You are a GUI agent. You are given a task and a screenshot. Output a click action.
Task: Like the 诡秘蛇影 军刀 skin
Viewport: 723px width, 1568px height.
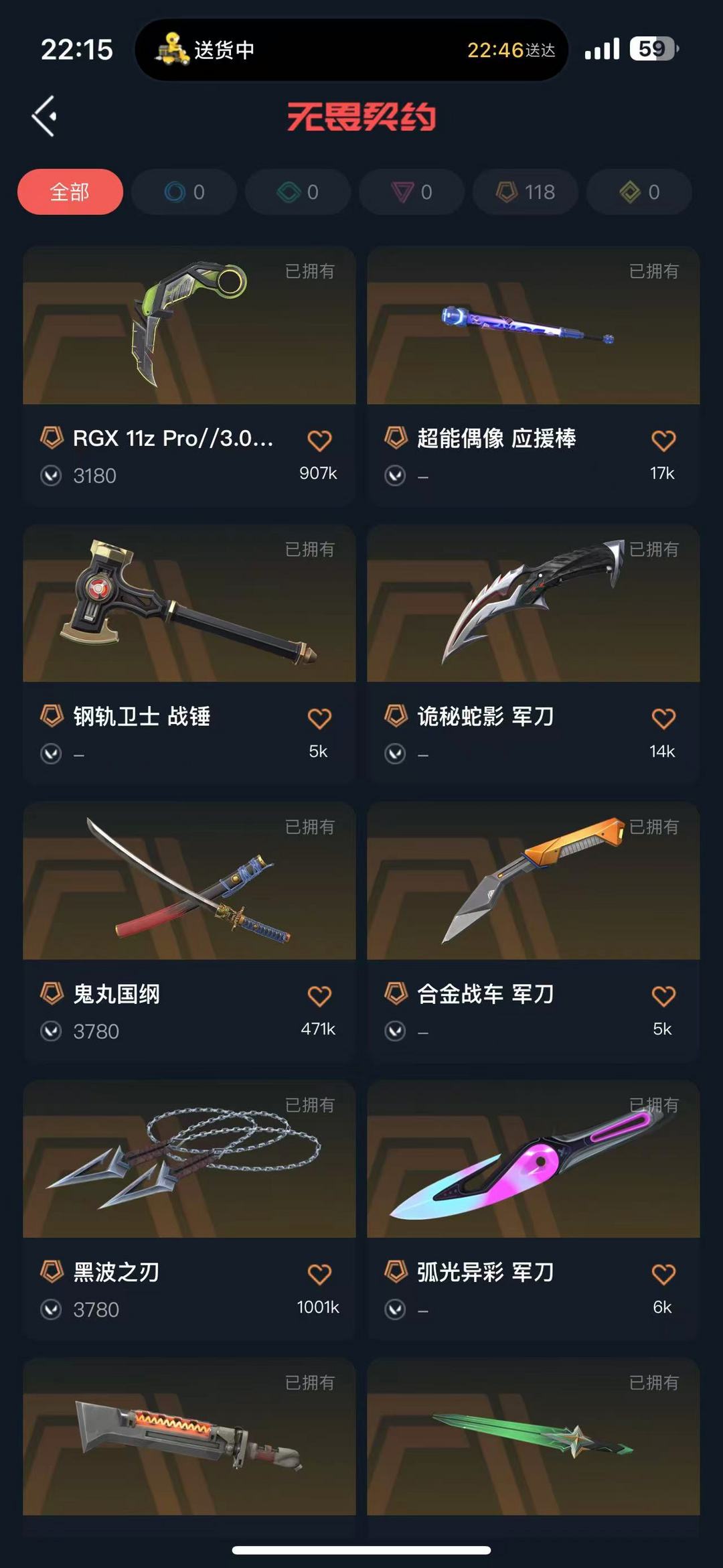click(663, 719)
